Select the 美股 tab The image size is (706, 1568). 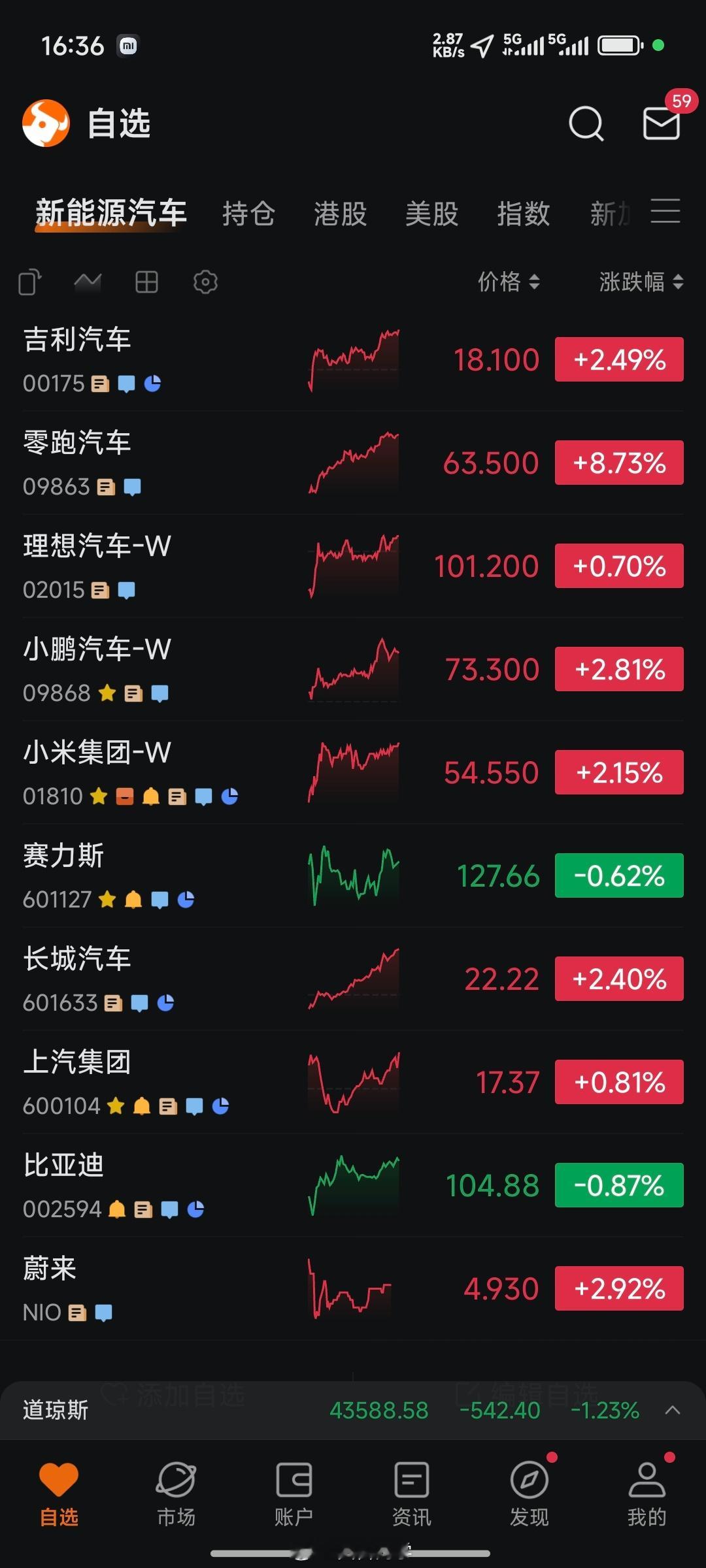click(x=431, y=214)
